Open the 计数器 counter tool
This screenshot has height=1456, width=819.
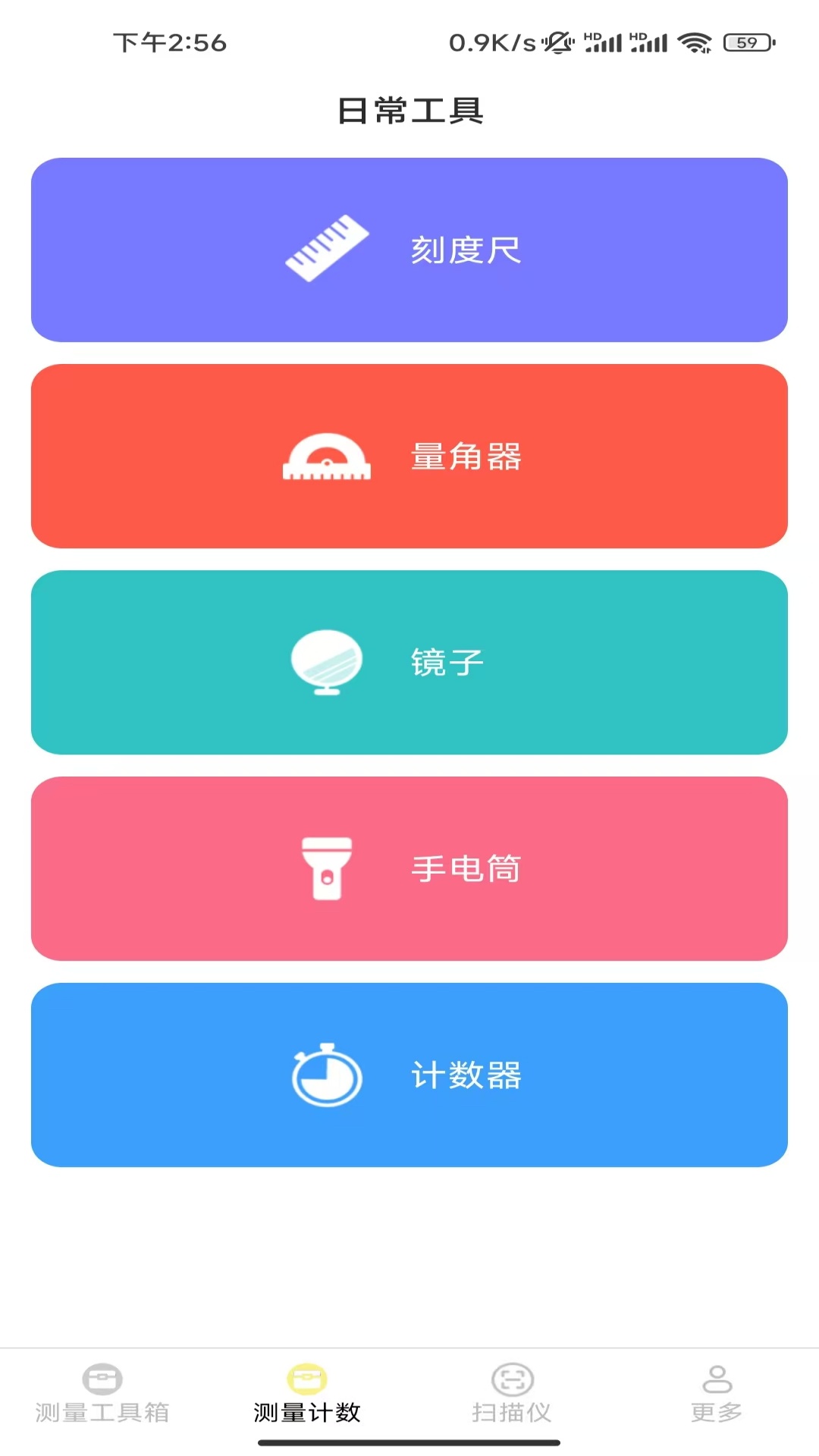(x=409, y=1075)
